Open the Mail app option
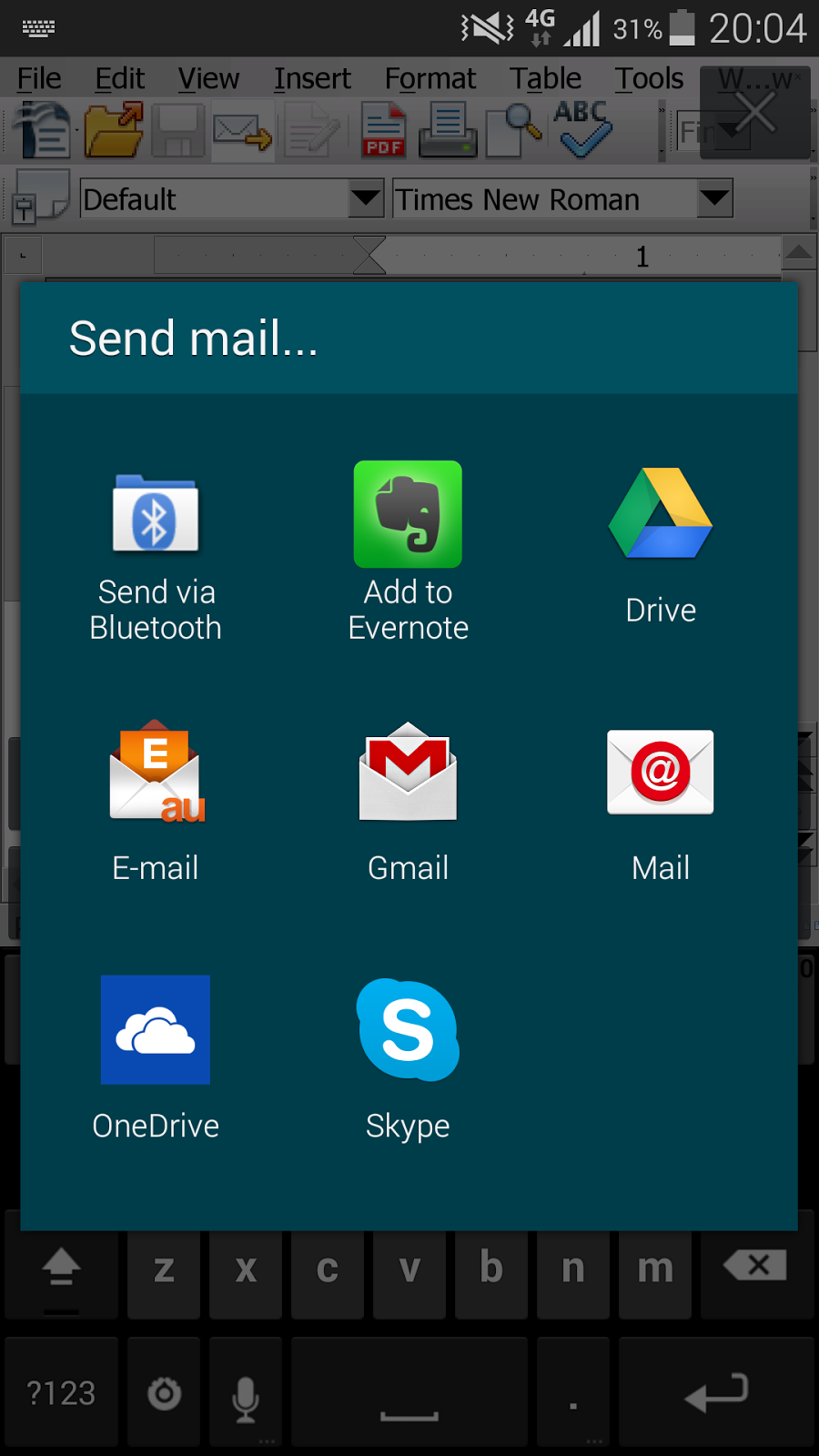Viewport: 819px width, 1456px height. [661, 801]
